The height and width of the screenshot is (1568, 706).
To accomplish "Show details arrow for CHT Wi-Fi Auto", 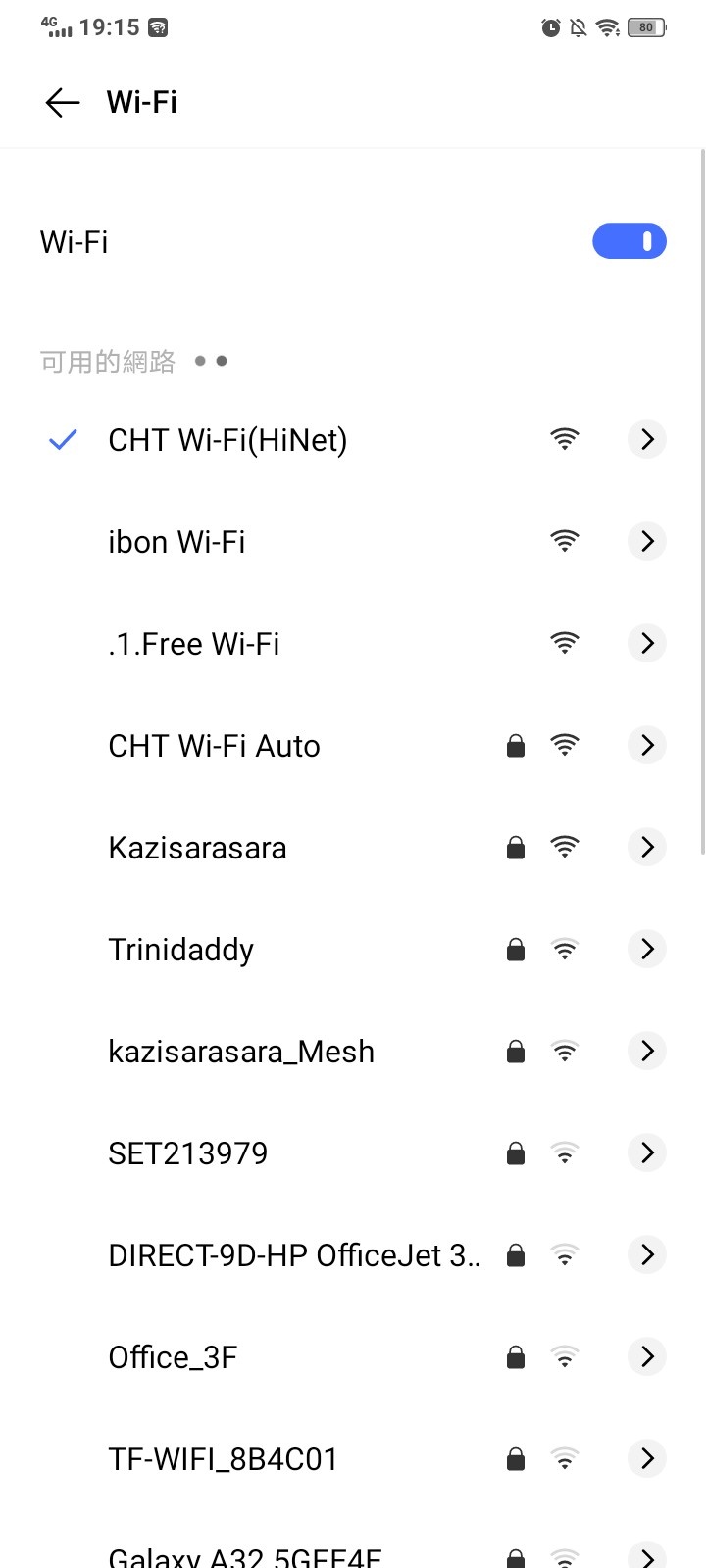I will click(646, 745).
